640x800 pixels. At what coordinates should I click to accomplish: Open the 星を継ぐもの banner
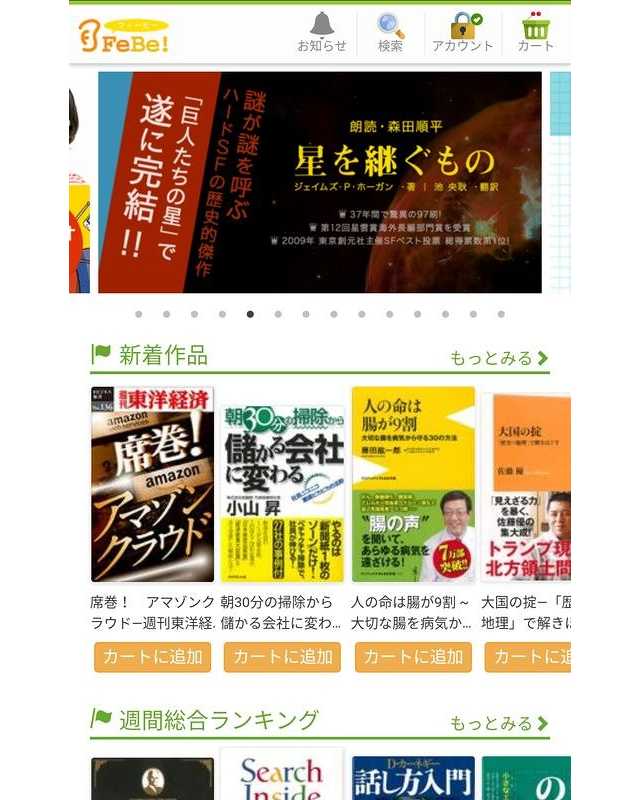[x=320, y=182]
